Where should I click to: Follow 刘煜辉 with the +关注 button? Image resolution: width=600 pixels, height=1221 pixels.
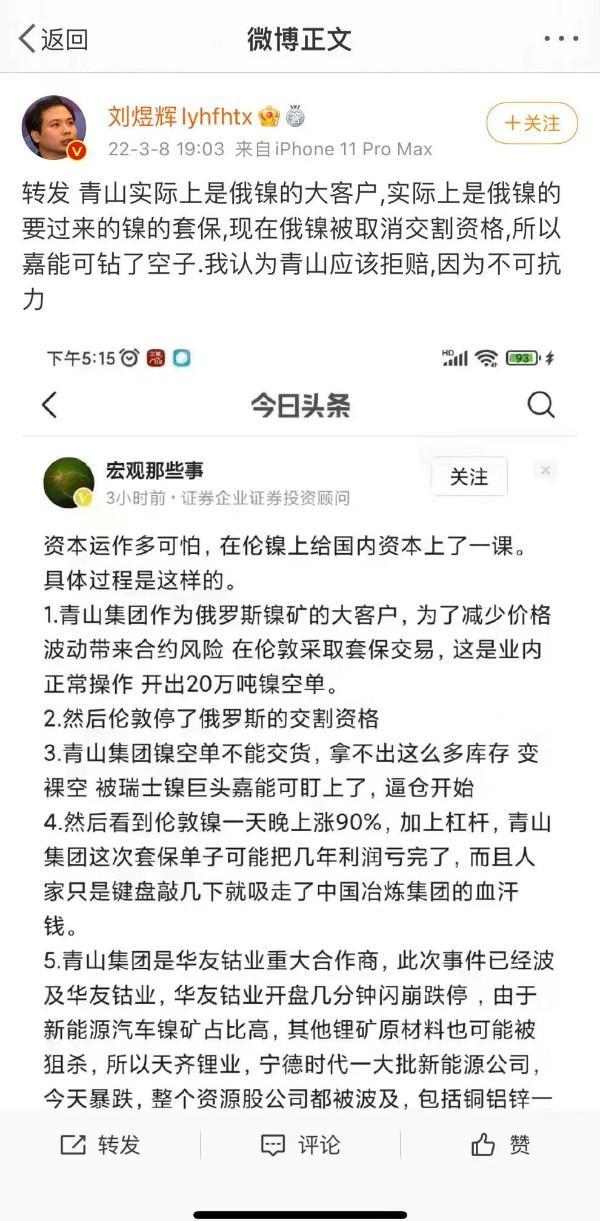532,123
